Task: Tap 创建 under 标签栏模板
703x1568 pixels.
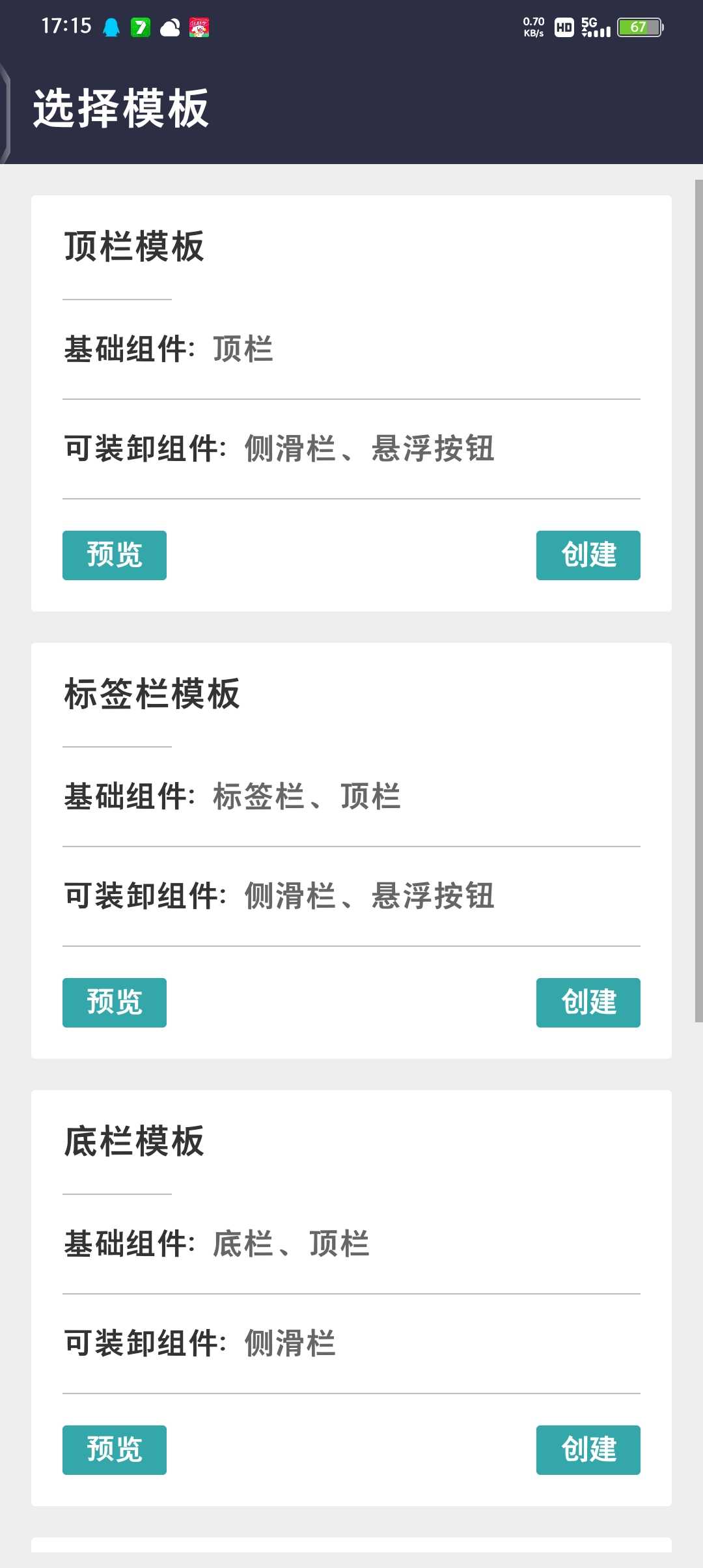Action: tap(588, 1003)
